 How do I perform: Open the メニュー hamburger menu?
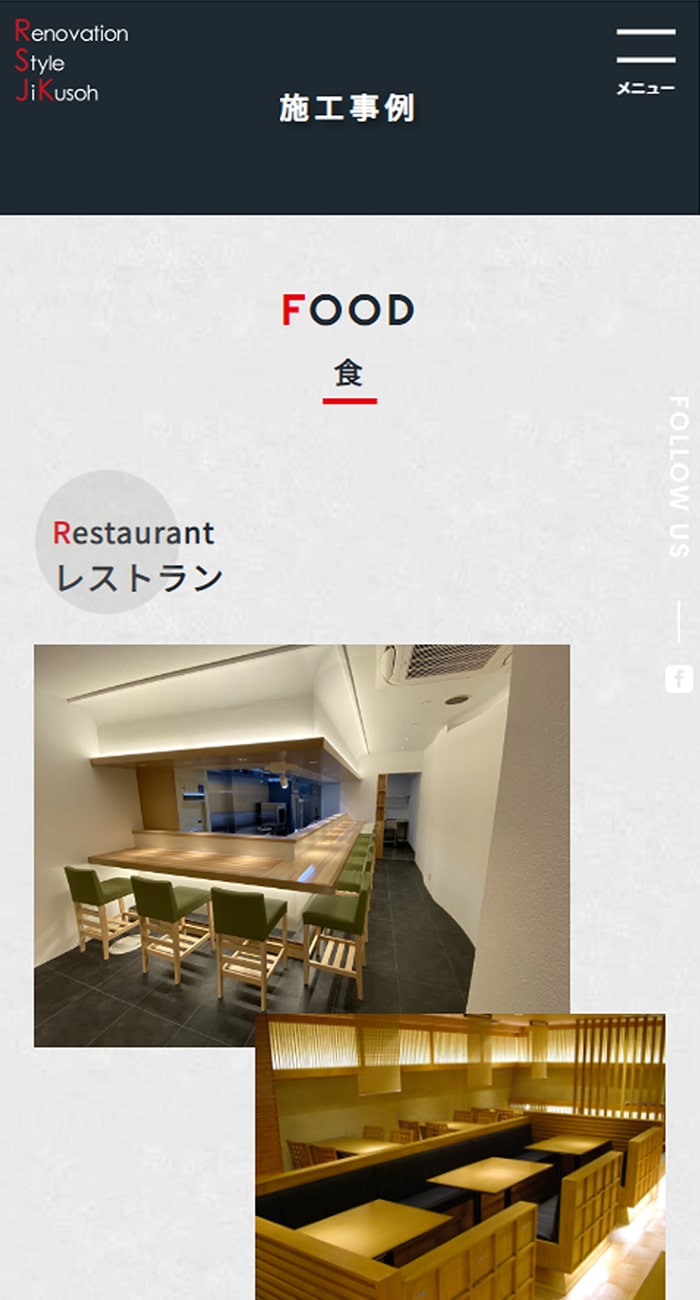[x=645, y=60]
